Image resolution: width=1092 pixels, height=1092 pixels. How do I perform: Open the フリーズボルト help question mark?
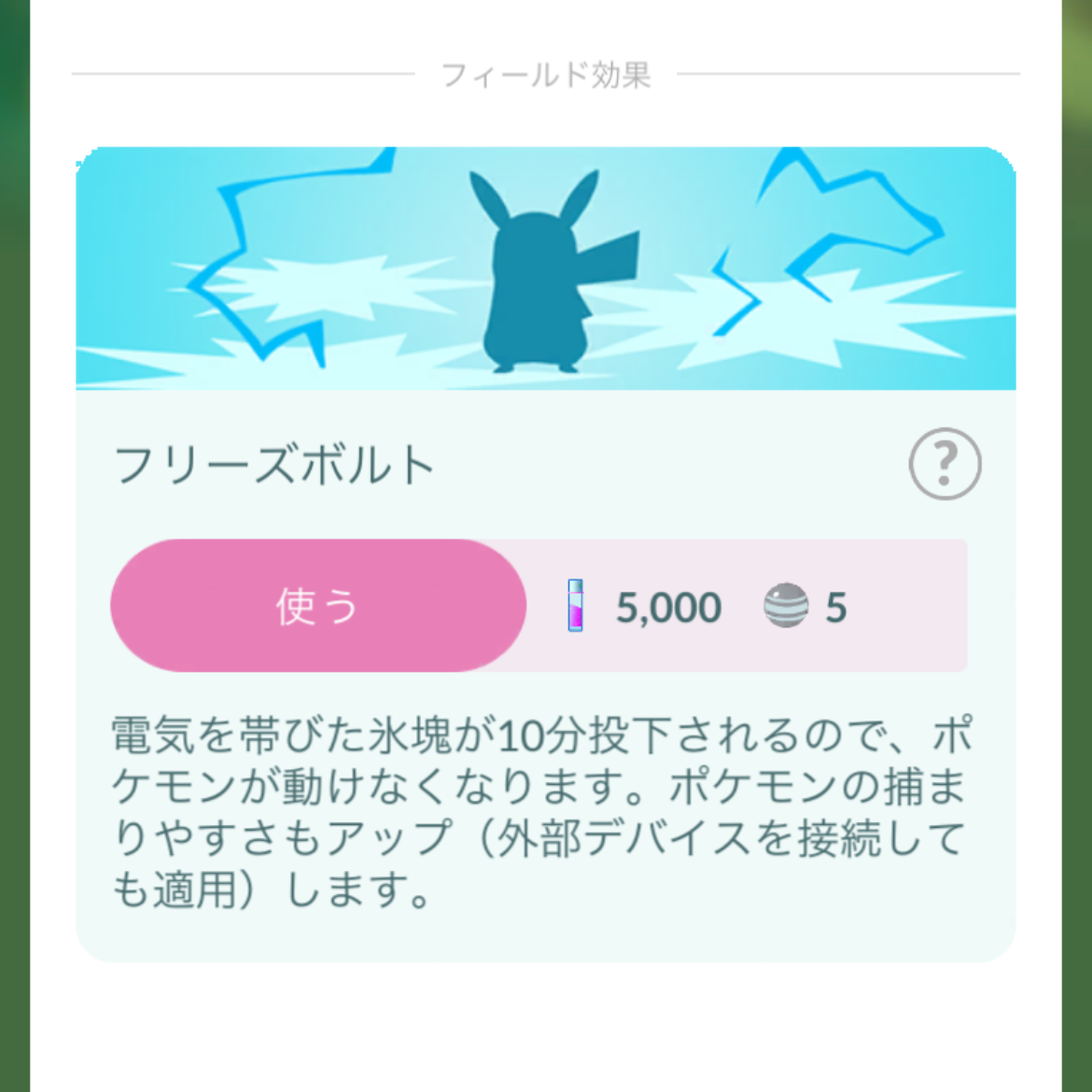click(x=945, y=463)
